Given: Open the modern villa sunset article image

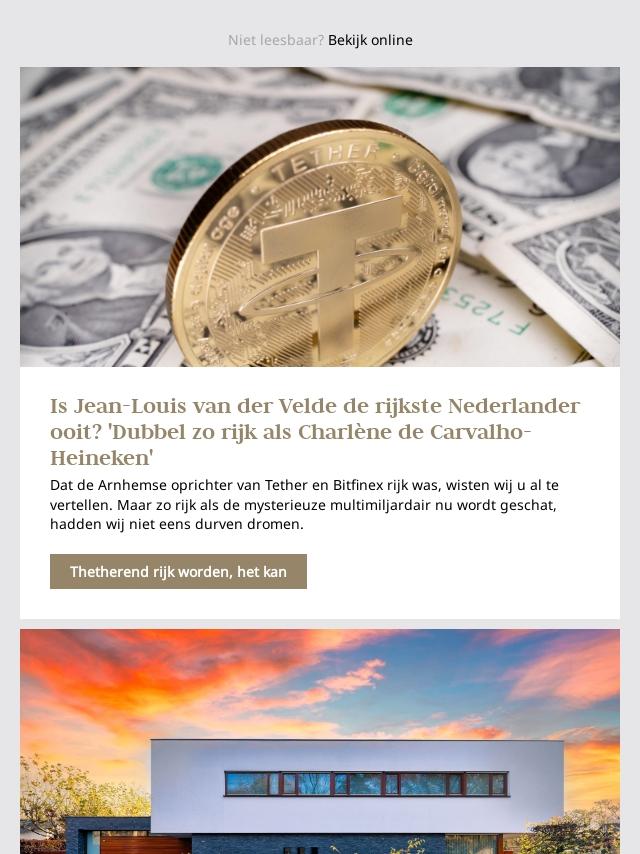Looking at the screenshot, I should click(320, 741).
